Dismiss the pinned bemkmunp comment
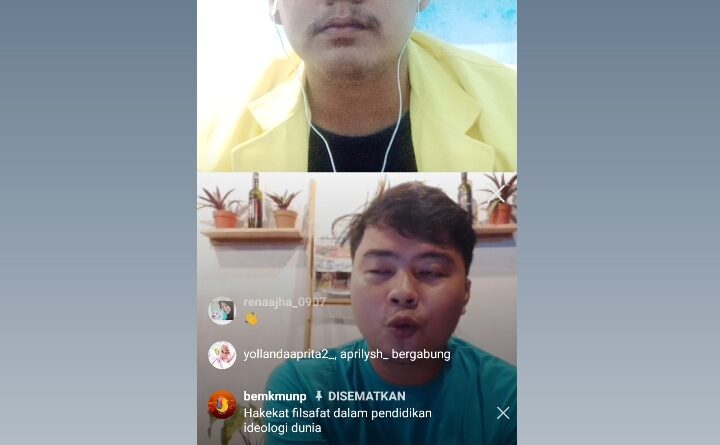This screenshot has width=720, height=445. pyautogui.click(x=503, y=413)
